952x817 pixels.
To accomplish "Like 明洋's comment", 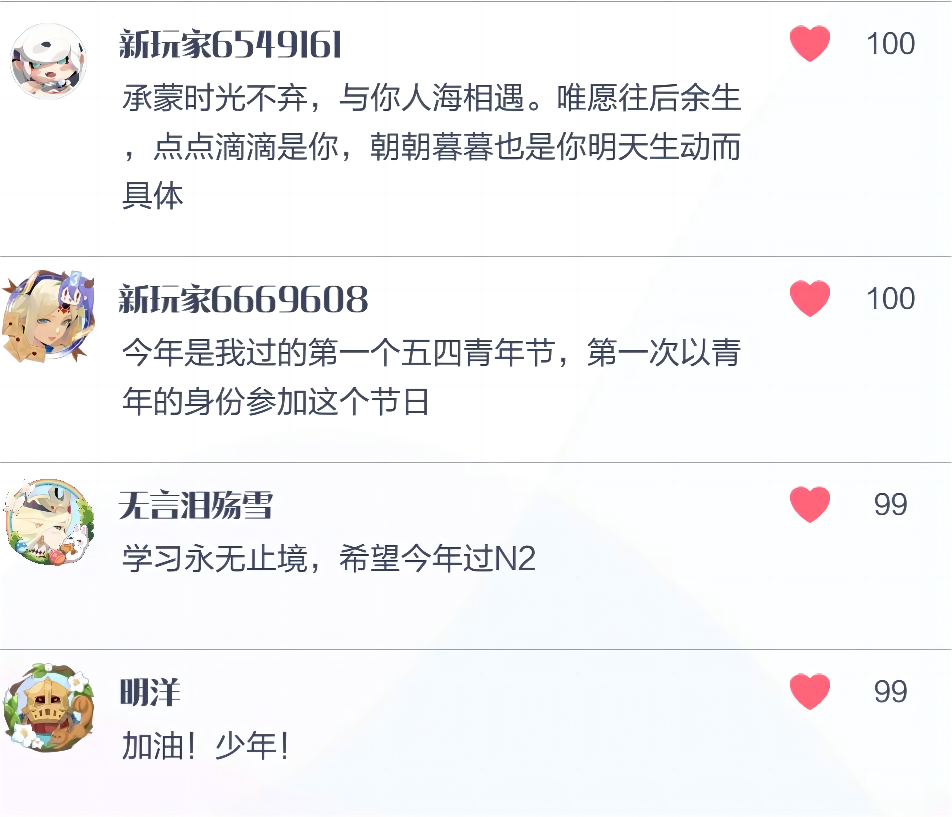I will tap(810, 692).
